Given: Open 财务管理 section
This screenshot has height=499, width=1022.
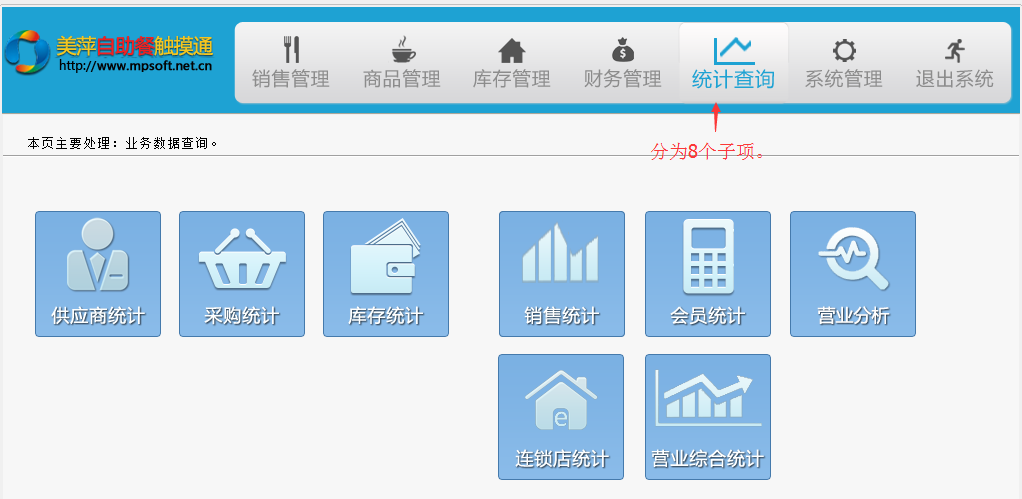Looking at the screenshot, I should coord(623,63).
